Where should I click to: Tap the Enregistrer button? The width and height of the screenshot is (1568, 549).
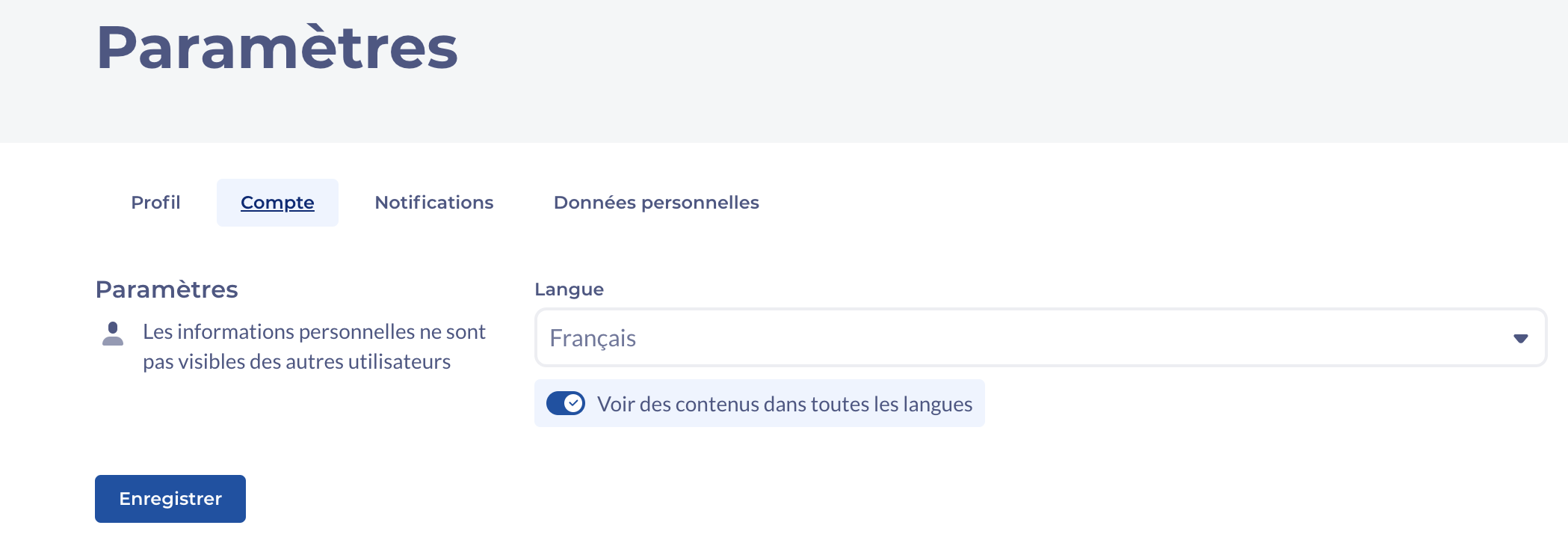(170, 499)
